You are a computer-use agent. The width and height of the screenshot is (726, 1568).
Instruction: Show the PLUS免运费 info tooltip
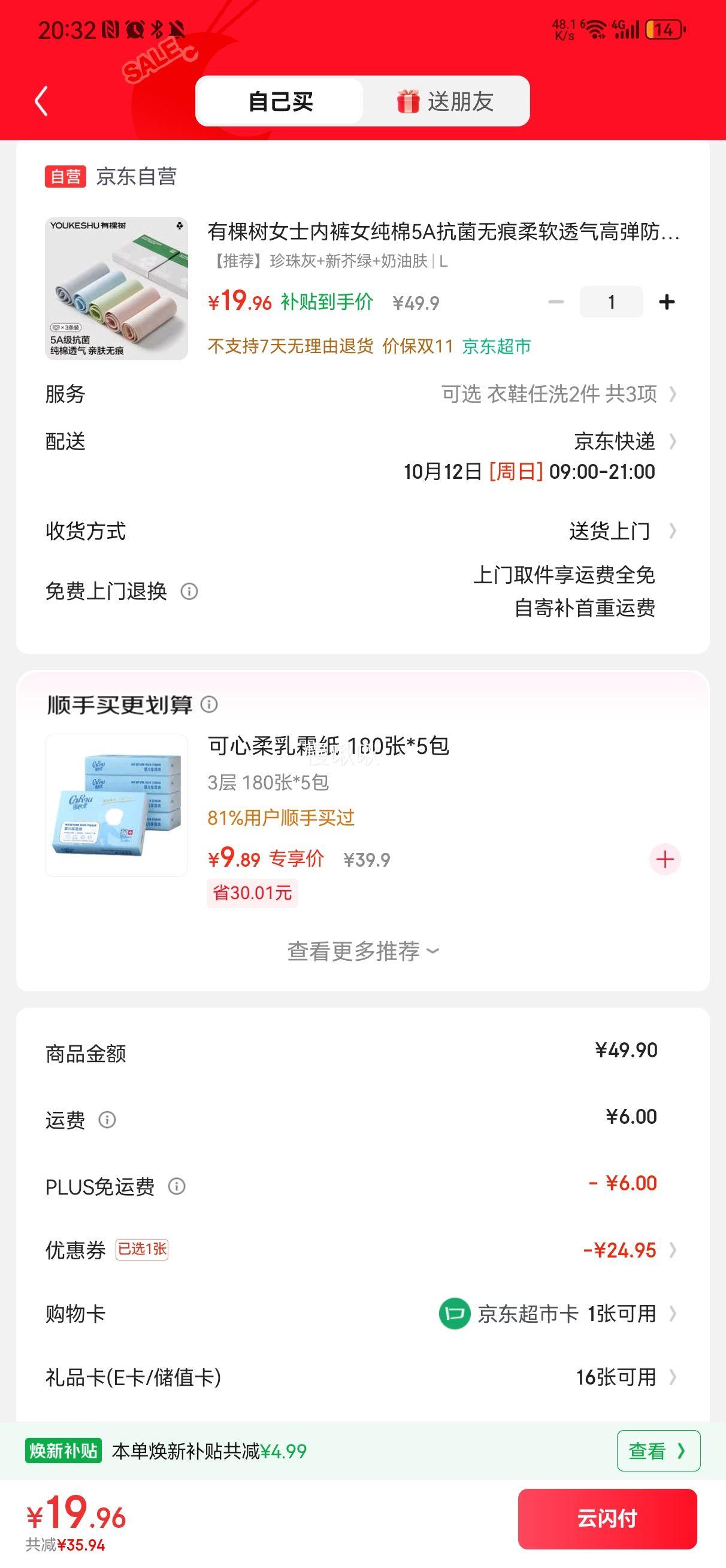pyautogui.click(x=177, y=1186)
